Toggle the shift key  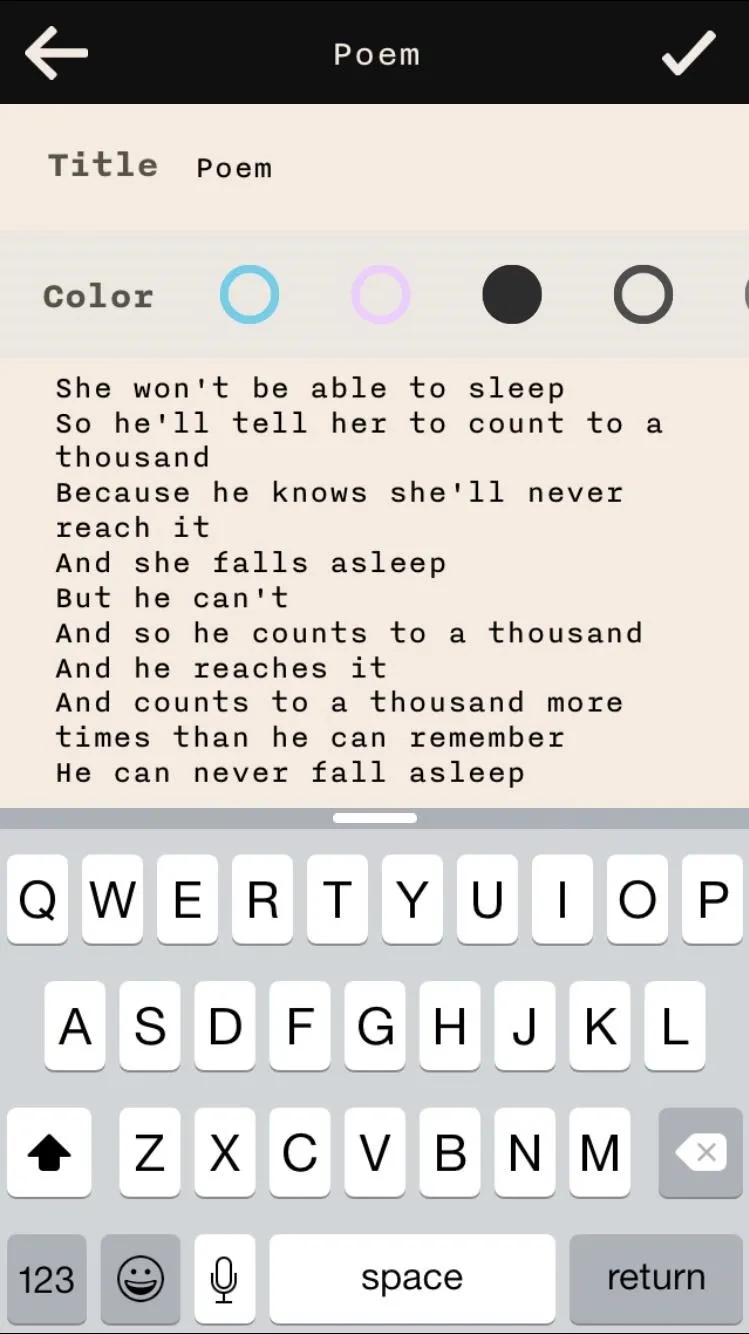49,1153
